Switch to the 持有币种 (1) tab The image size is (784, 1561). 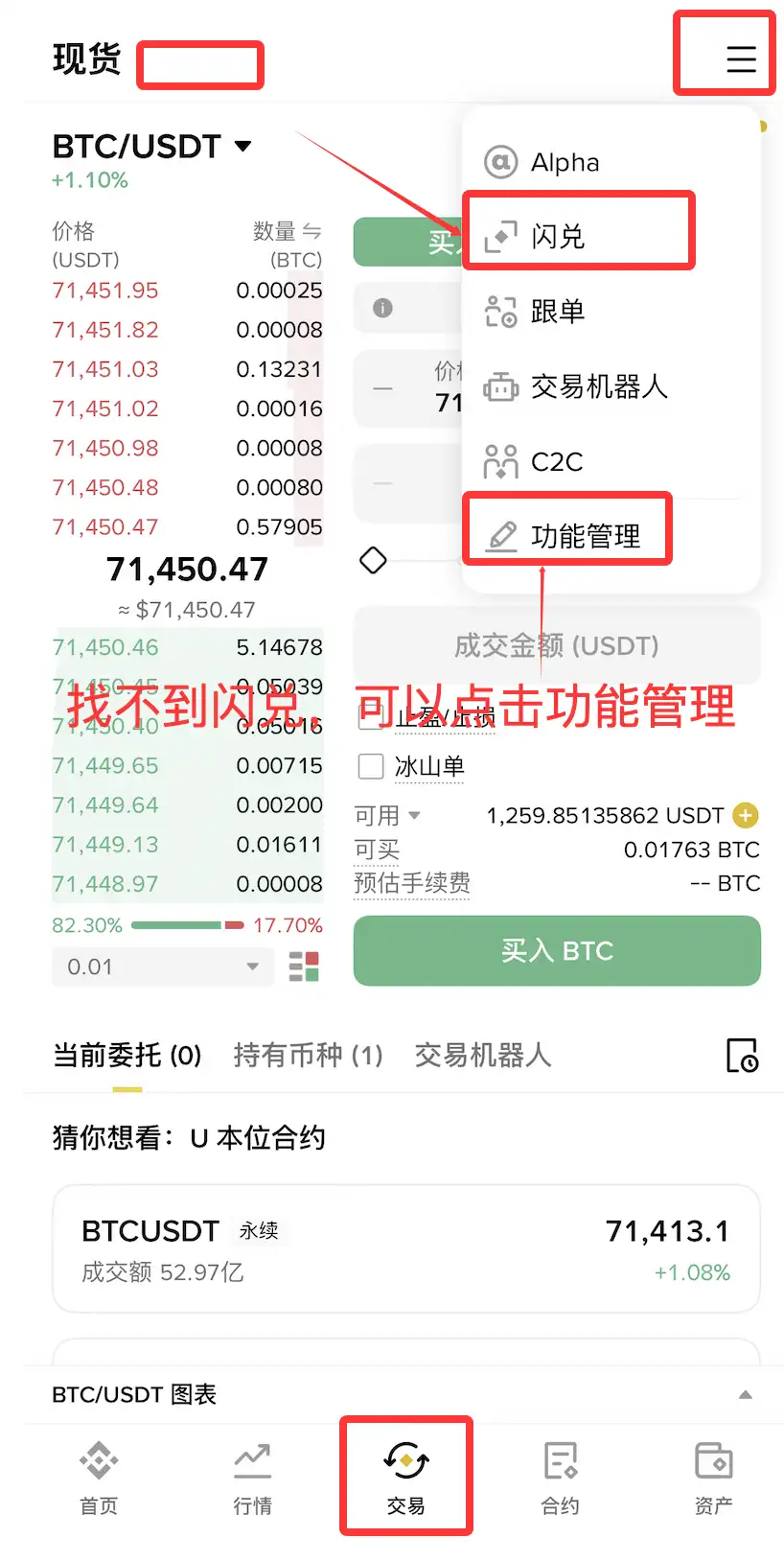(x=308, y=1055)
